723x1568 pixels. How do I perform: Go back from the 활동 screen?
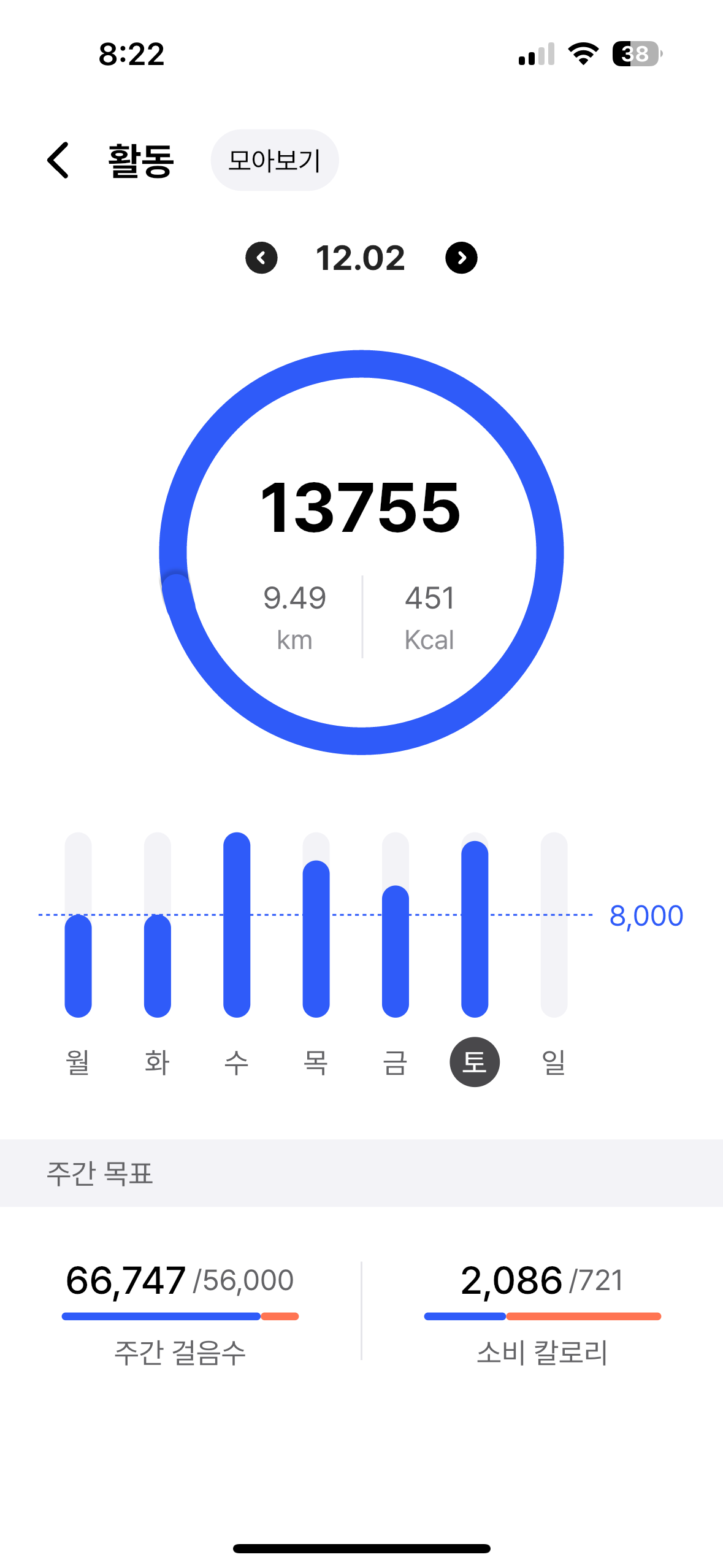(x=58, y=161)
